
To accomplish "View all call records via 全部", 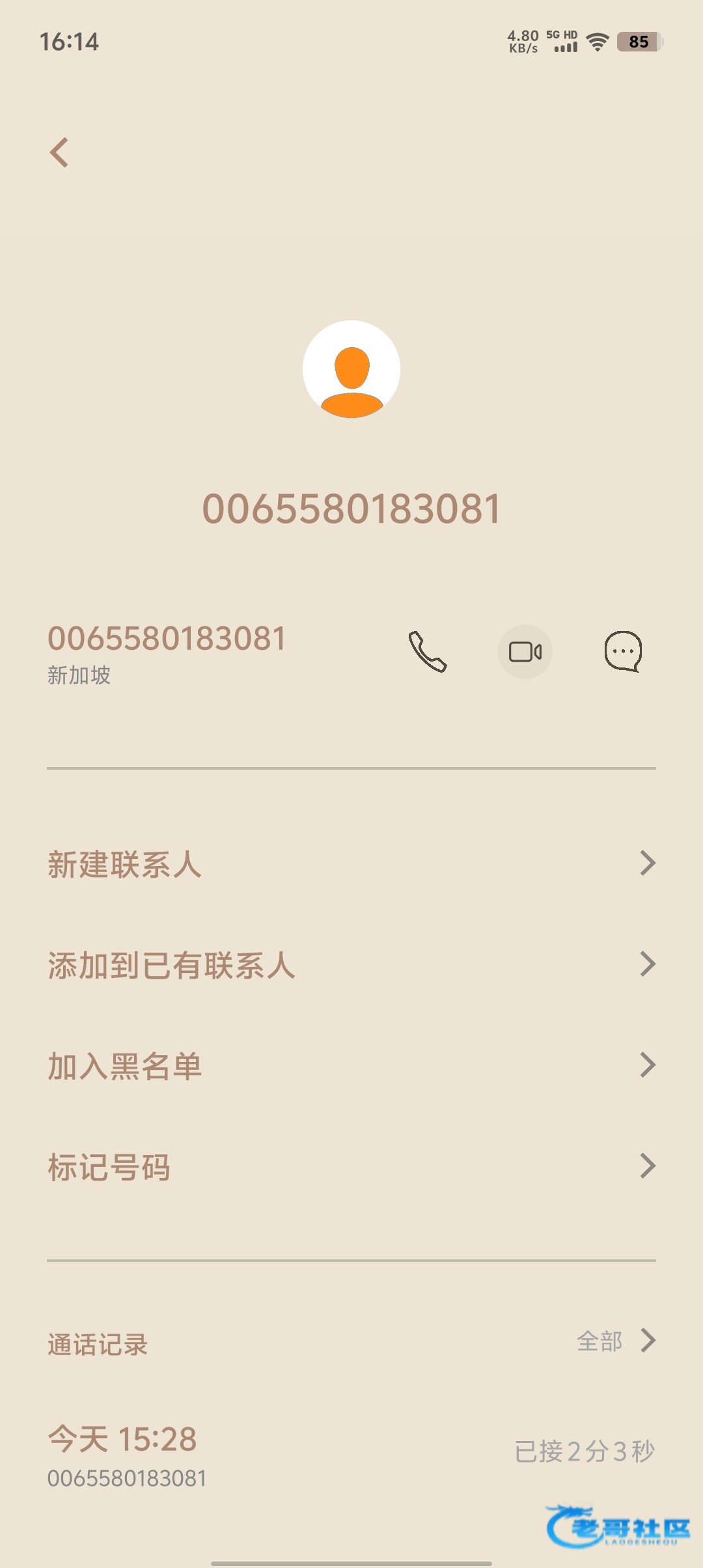I will coord(615,1341).
